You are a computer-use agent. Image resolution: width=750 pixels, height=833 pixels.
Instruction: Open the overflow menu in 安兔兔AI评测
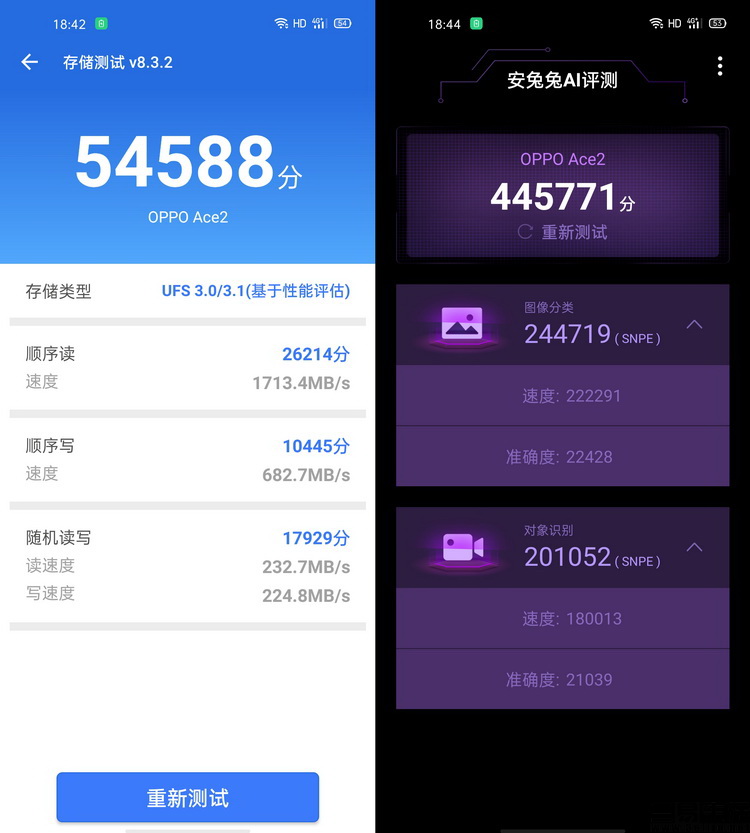719,66
